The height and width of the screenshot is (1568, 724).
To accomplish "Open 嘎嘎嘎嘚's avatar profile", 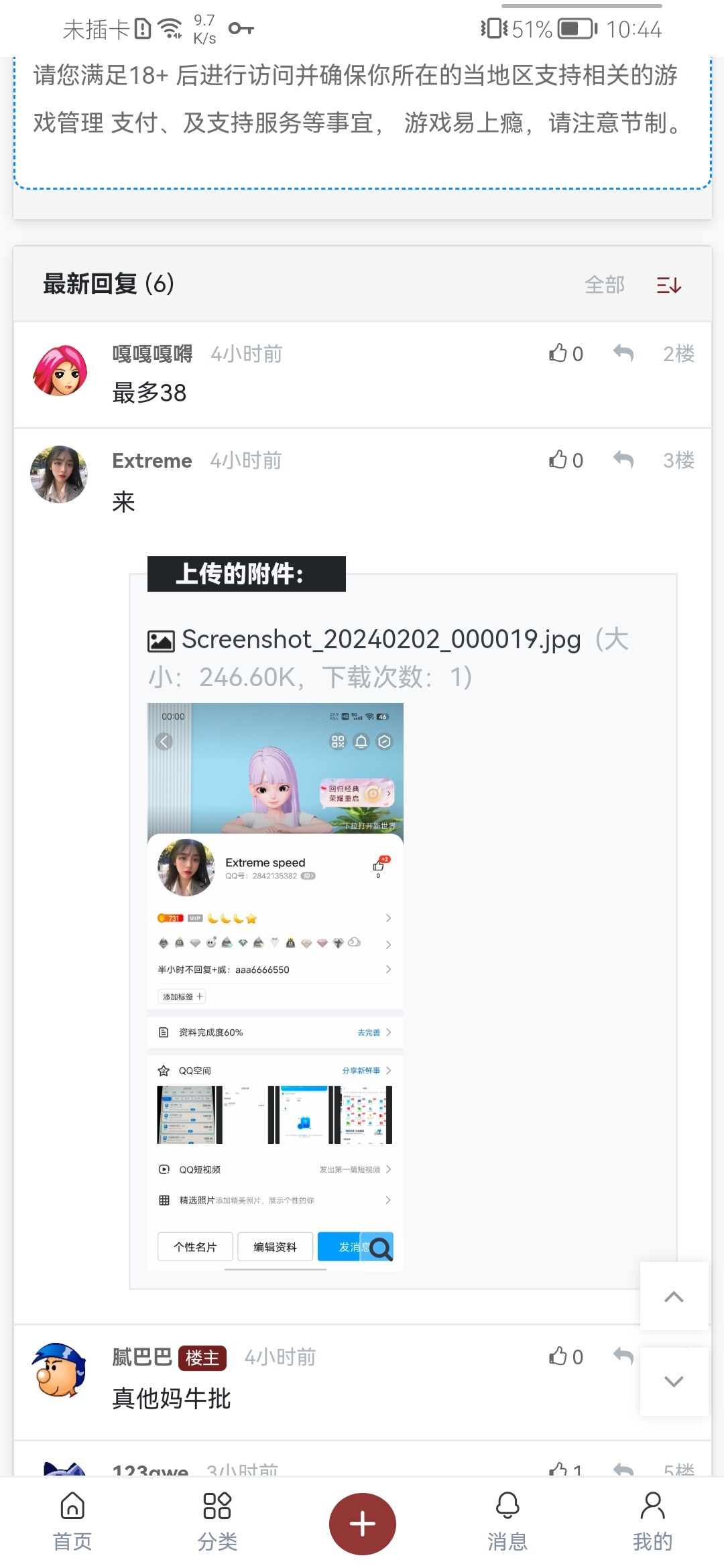I will click(x=60, y=371).
